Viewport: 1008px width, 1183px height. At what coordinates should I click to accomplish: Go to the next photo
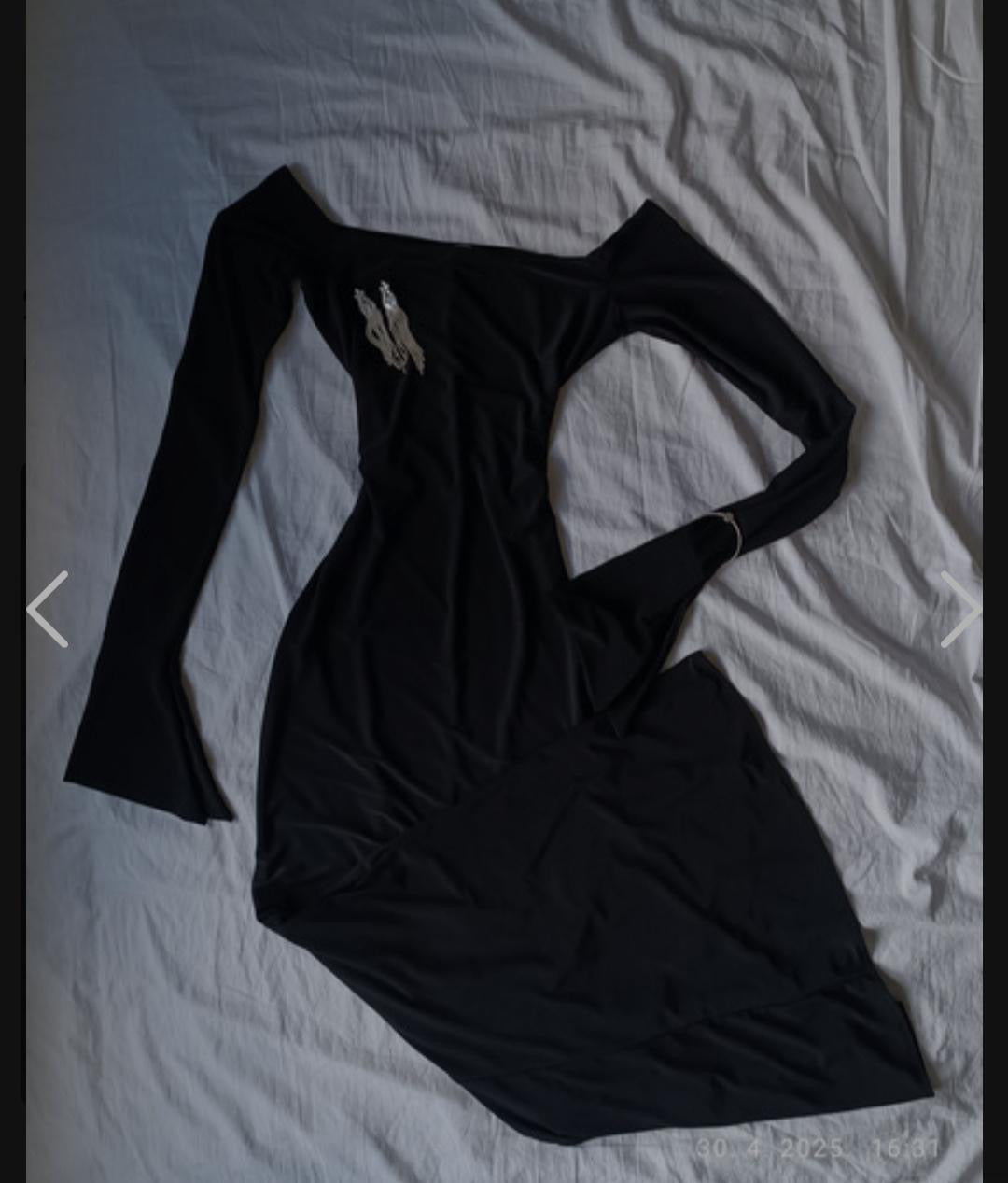point(959,610)
